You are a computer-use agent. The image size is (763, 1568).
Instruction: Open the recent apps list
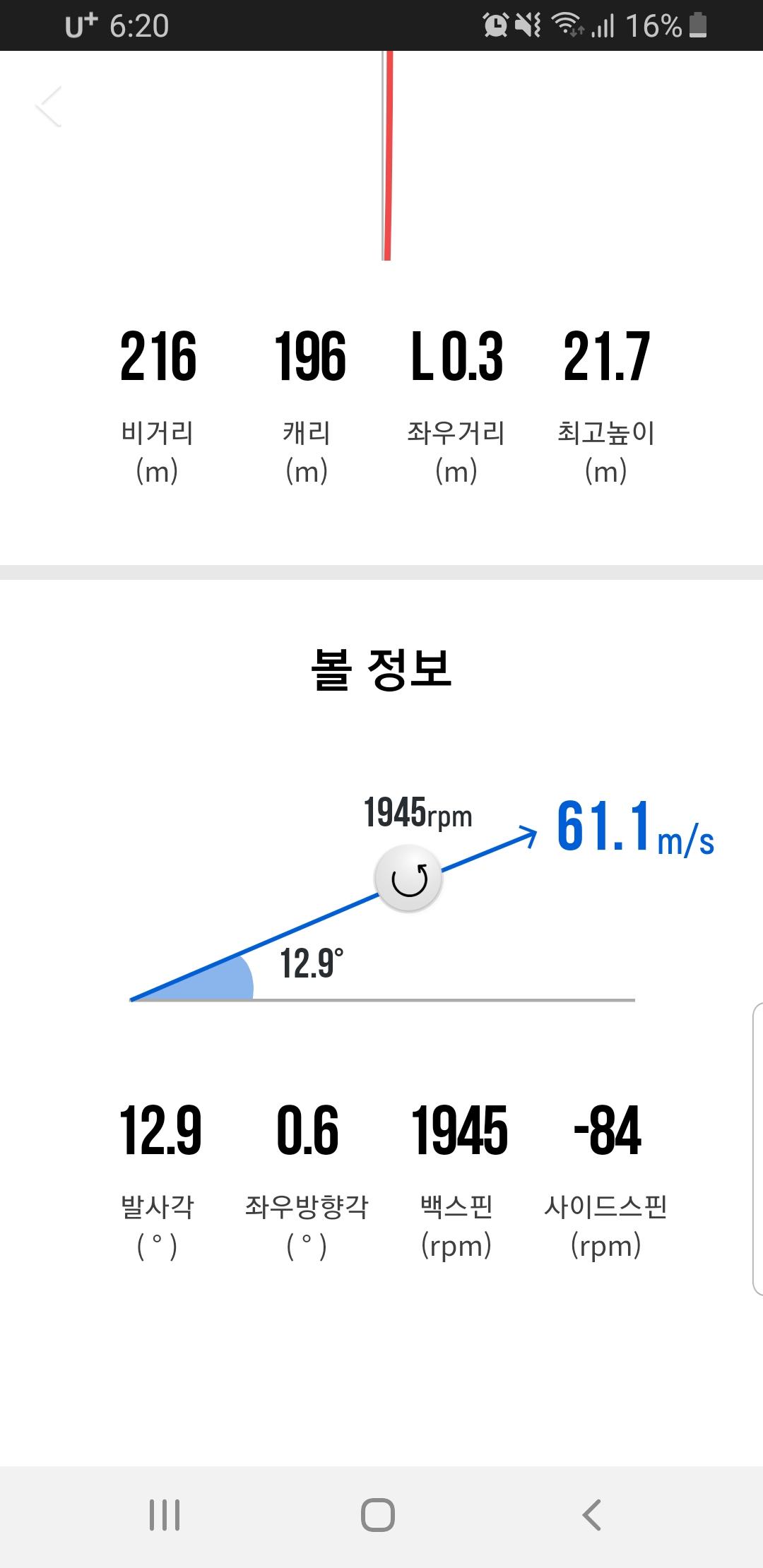coord(165,1515)
